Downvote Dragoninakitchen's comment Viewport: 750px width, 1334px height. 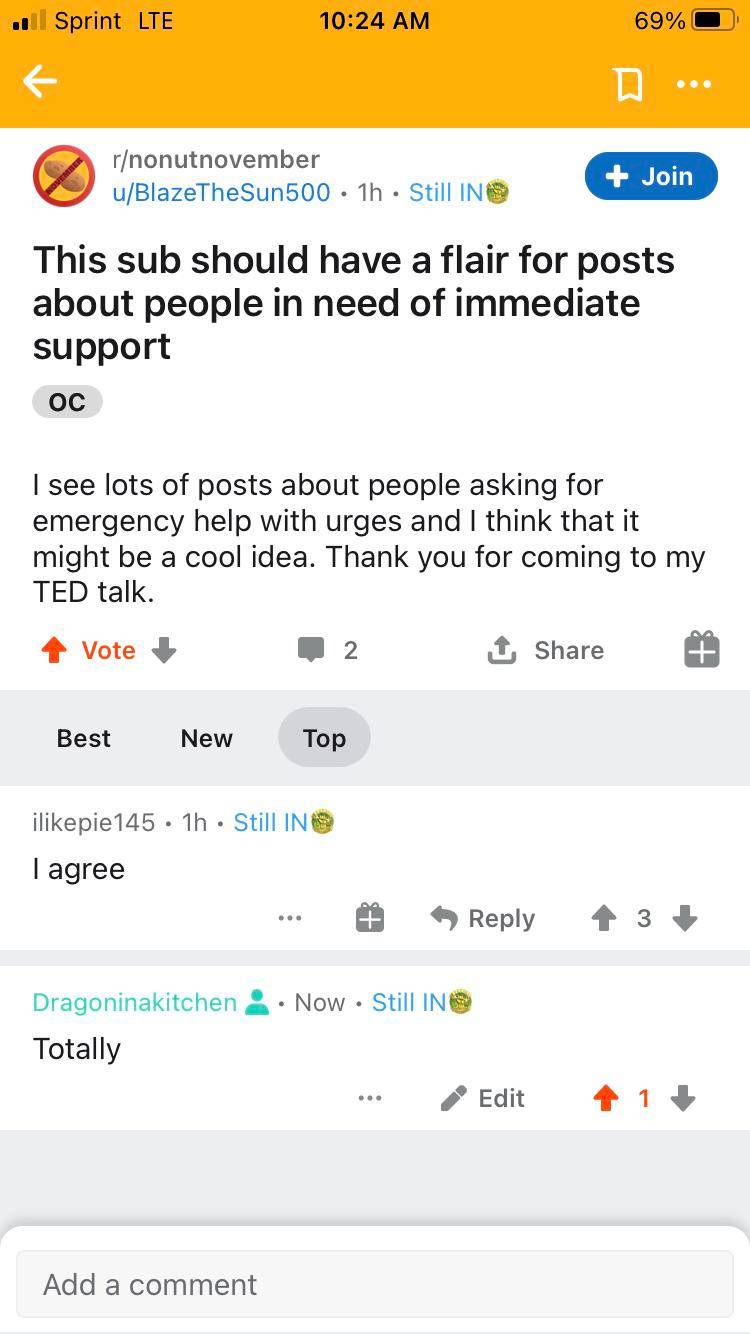[682, 1098]
